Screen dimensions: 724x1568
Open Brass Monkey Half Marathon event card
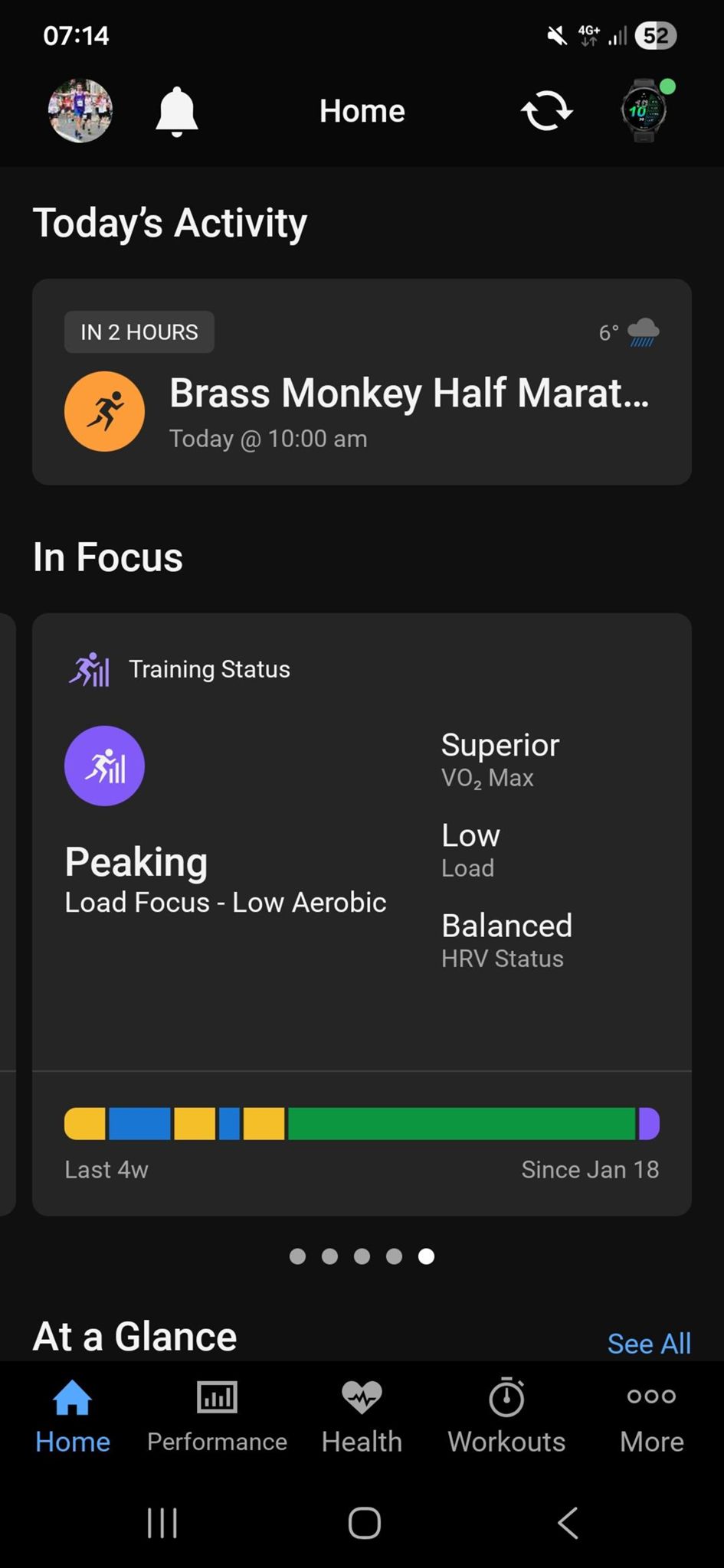(x=362, y=382)
